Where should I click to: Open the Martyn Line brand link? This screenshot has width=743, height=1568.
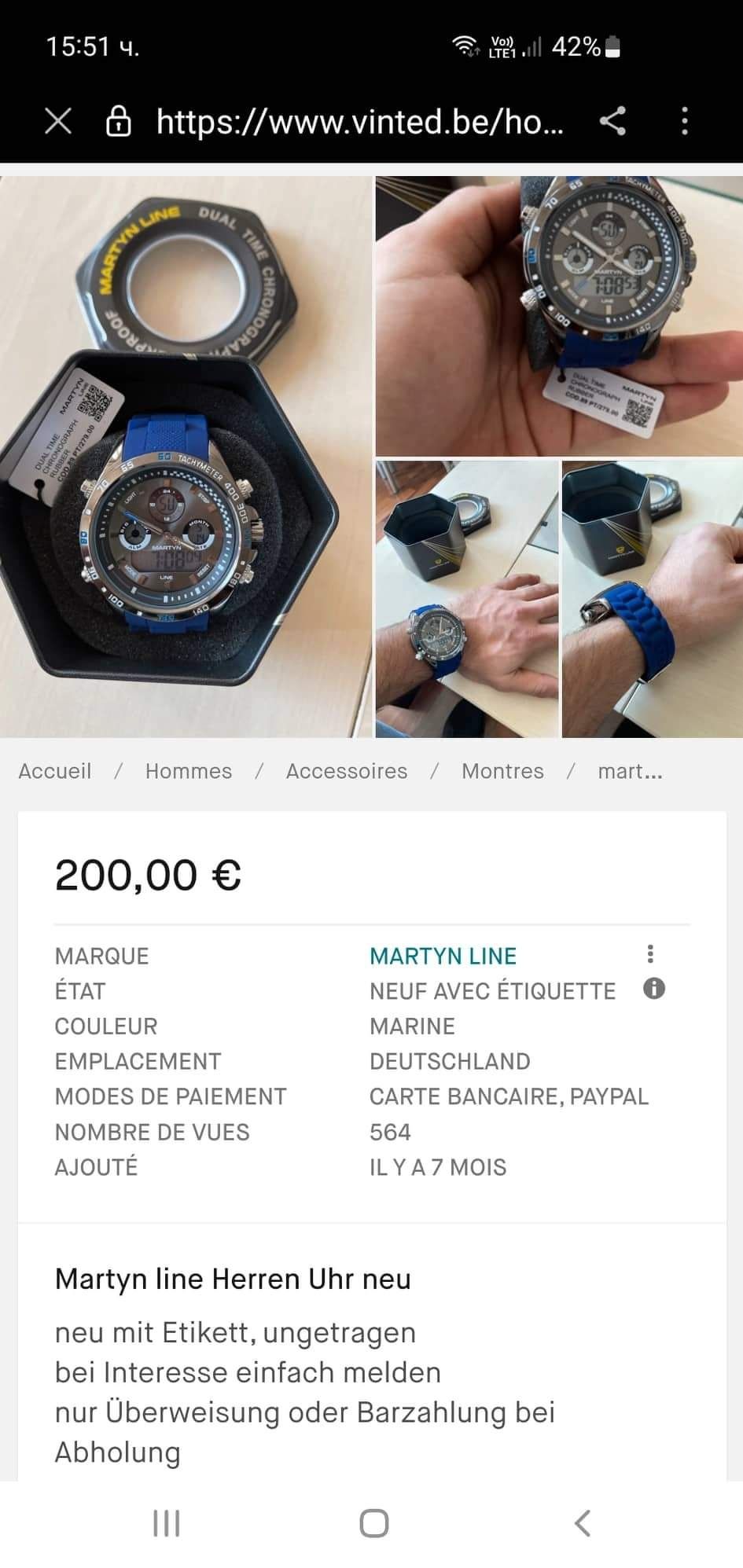[443, 956]
